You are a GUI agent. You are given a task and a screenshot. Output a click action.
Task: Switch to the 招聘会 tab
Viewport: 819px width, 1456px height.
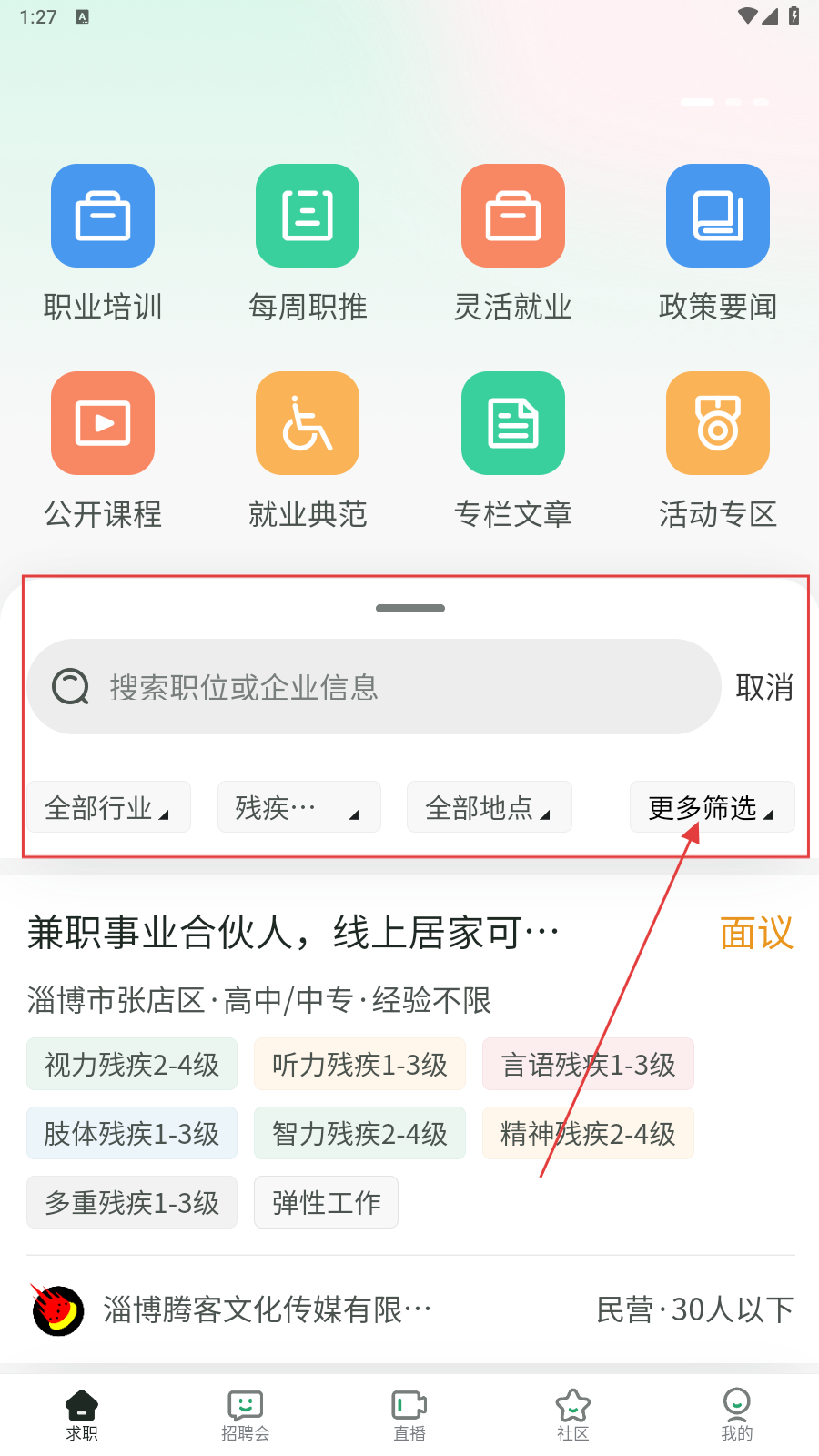[x=246, y=1415]
